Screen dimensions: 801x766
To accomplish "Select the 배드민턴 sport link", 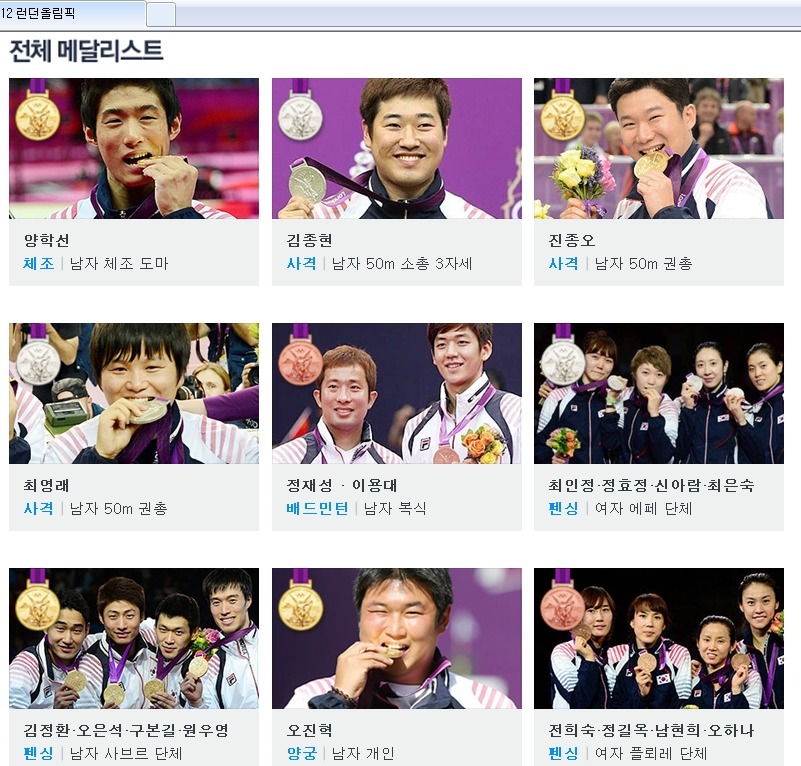I will (x=317, y=509).
